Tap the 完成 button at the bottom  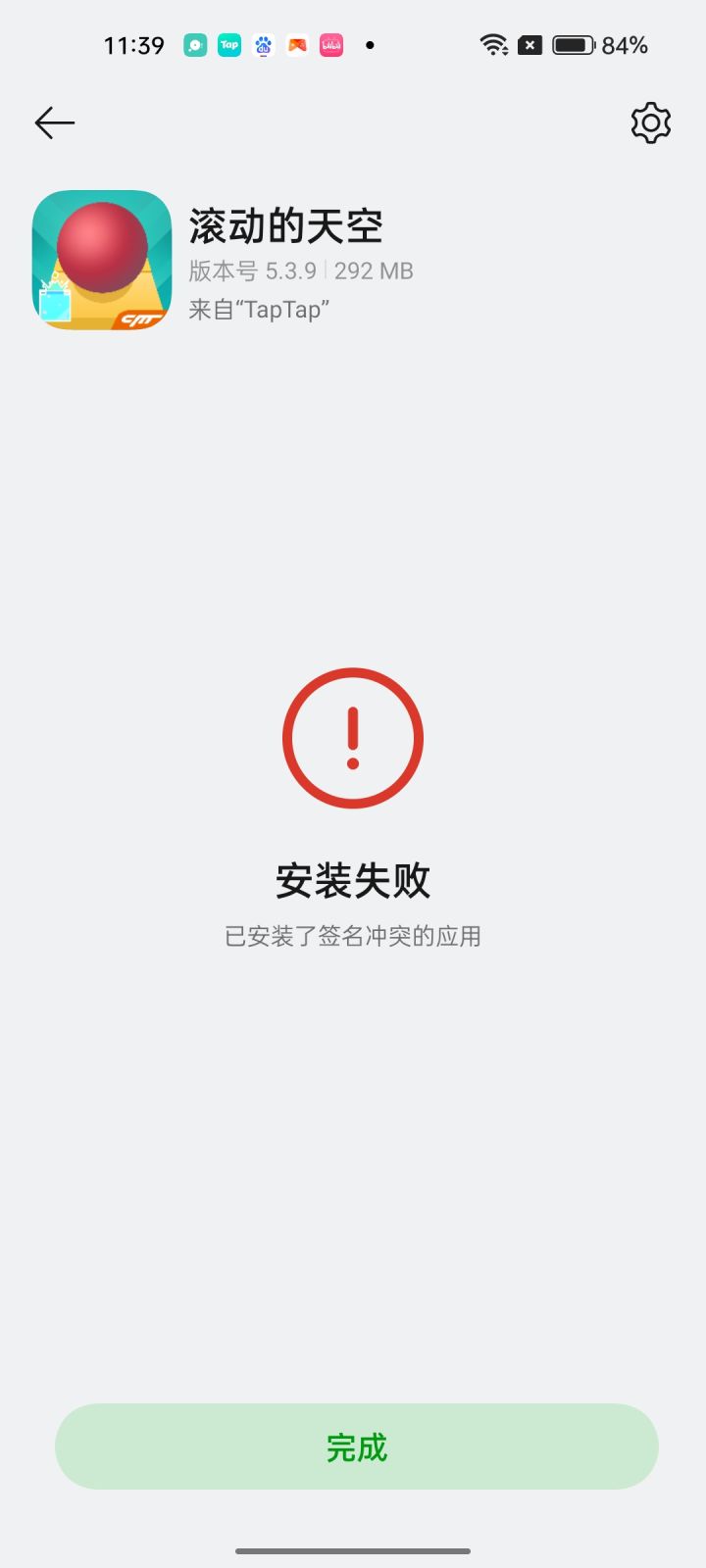point(353,1445)
